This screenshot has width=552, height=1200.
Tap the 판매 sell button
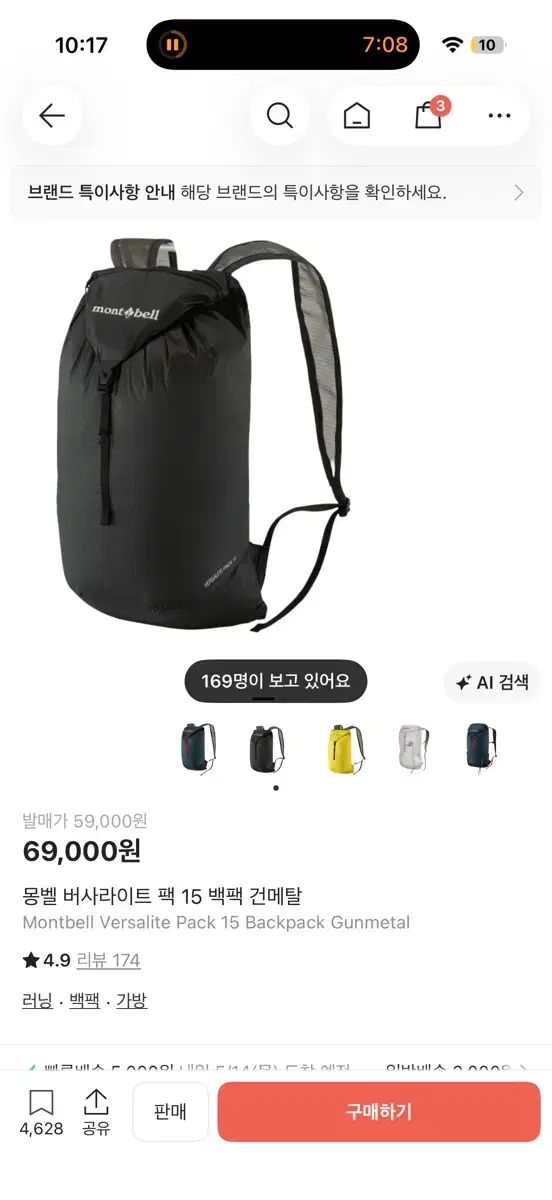click(x=170, y=1111)
